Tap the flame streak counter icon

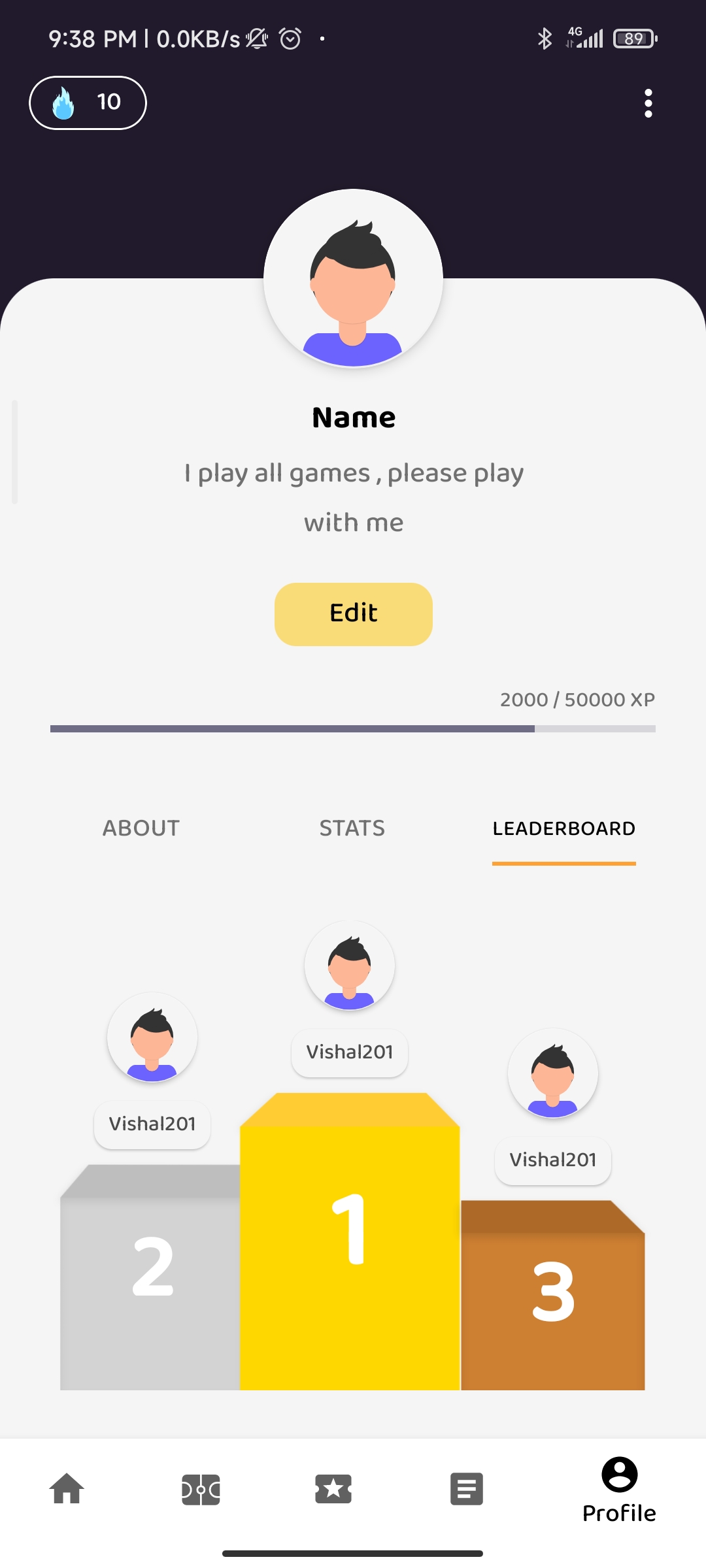point(63,103)
